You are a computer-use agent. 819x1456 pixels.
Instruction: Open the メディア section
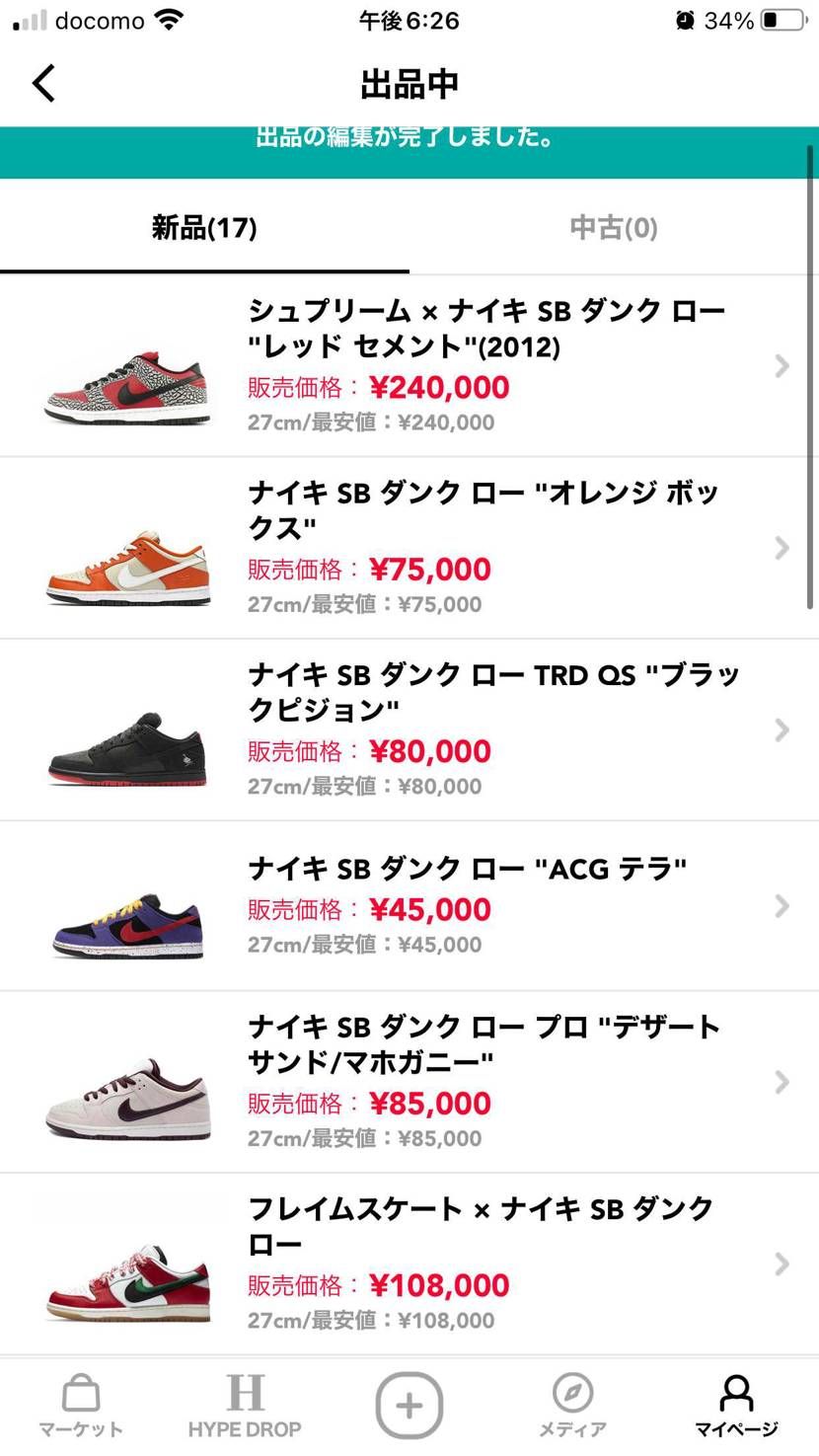tap(572, 1402)
